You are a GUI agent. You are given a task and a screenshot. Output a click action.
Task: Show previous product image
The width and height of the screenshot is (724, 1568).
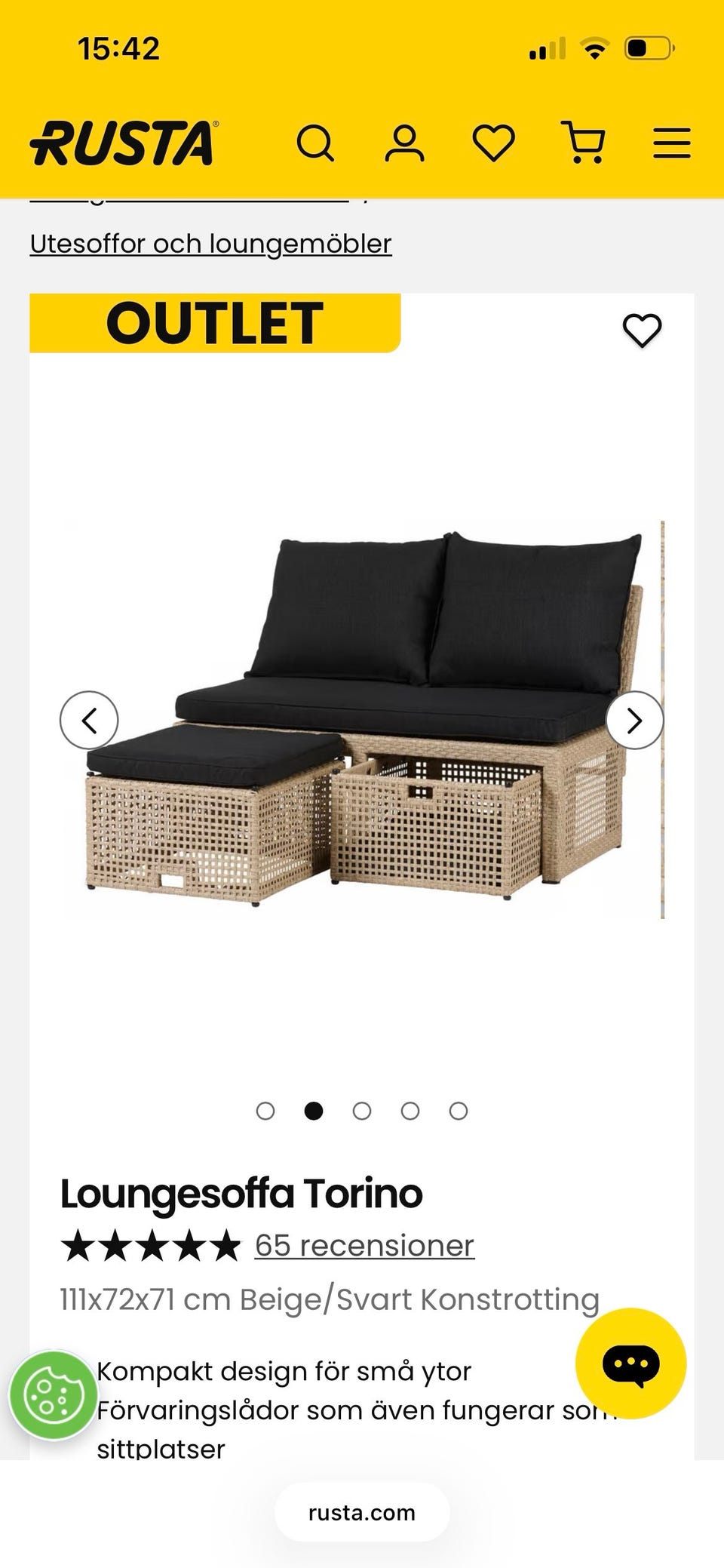(89, 720)
